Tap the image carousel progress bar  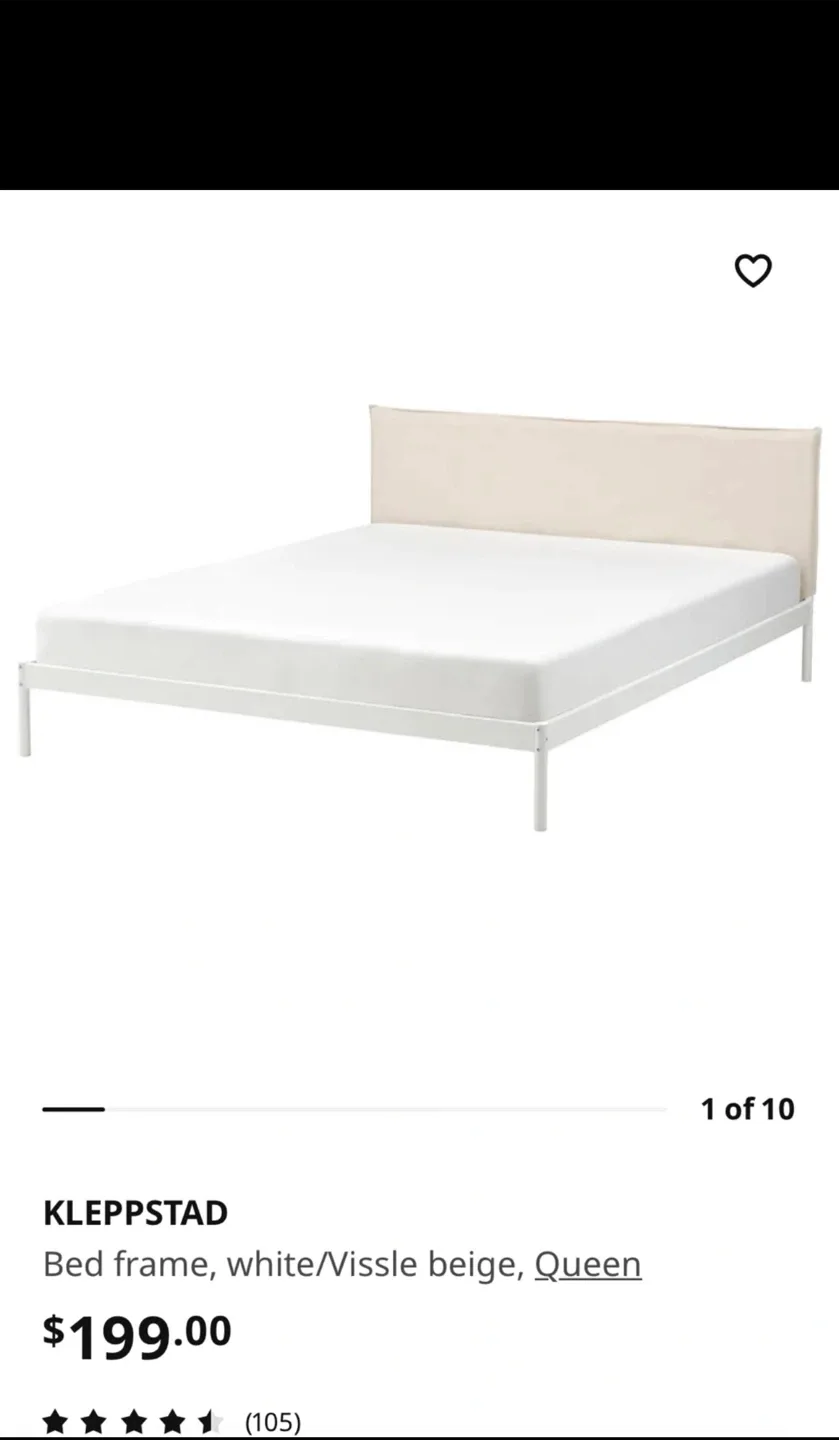click(x=355, y=1108)
